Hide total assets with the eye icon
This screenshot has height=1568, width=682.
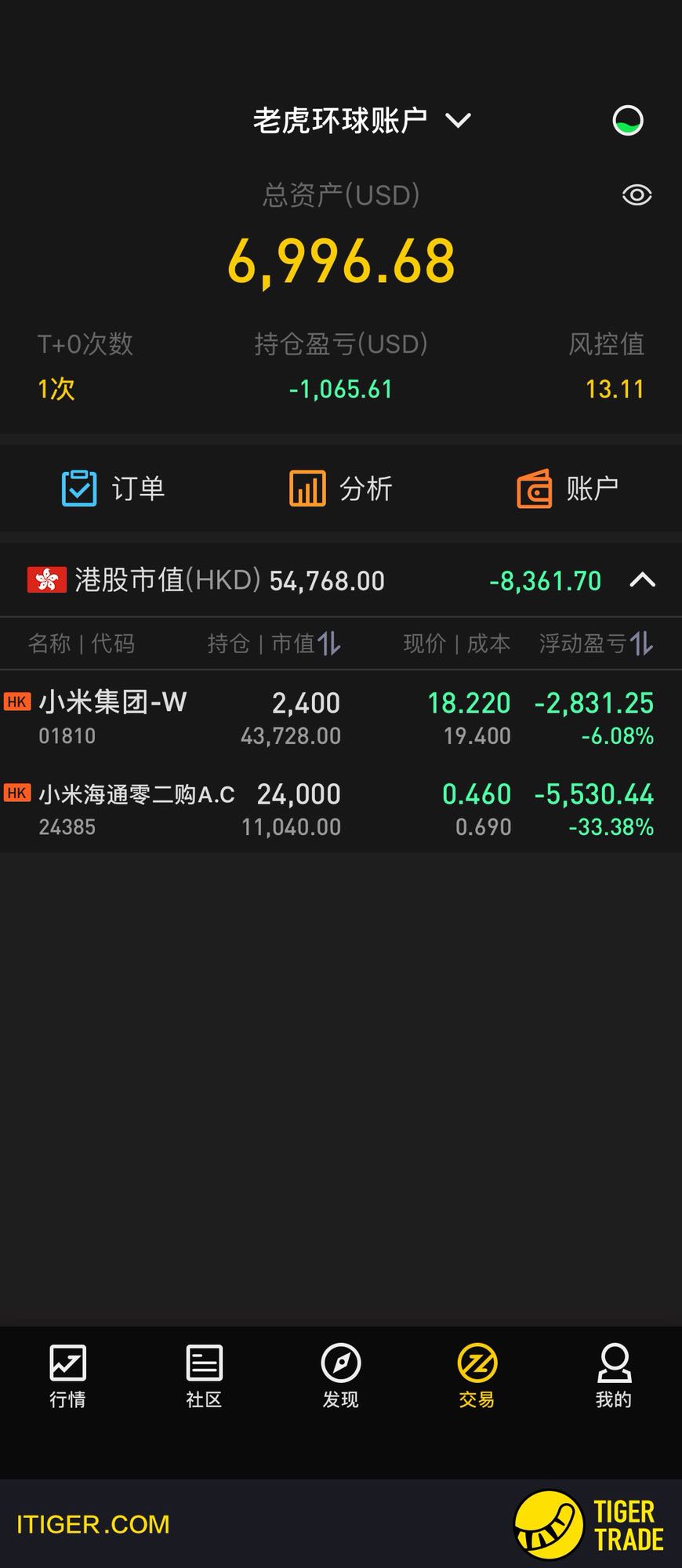[x=637, y=194]
